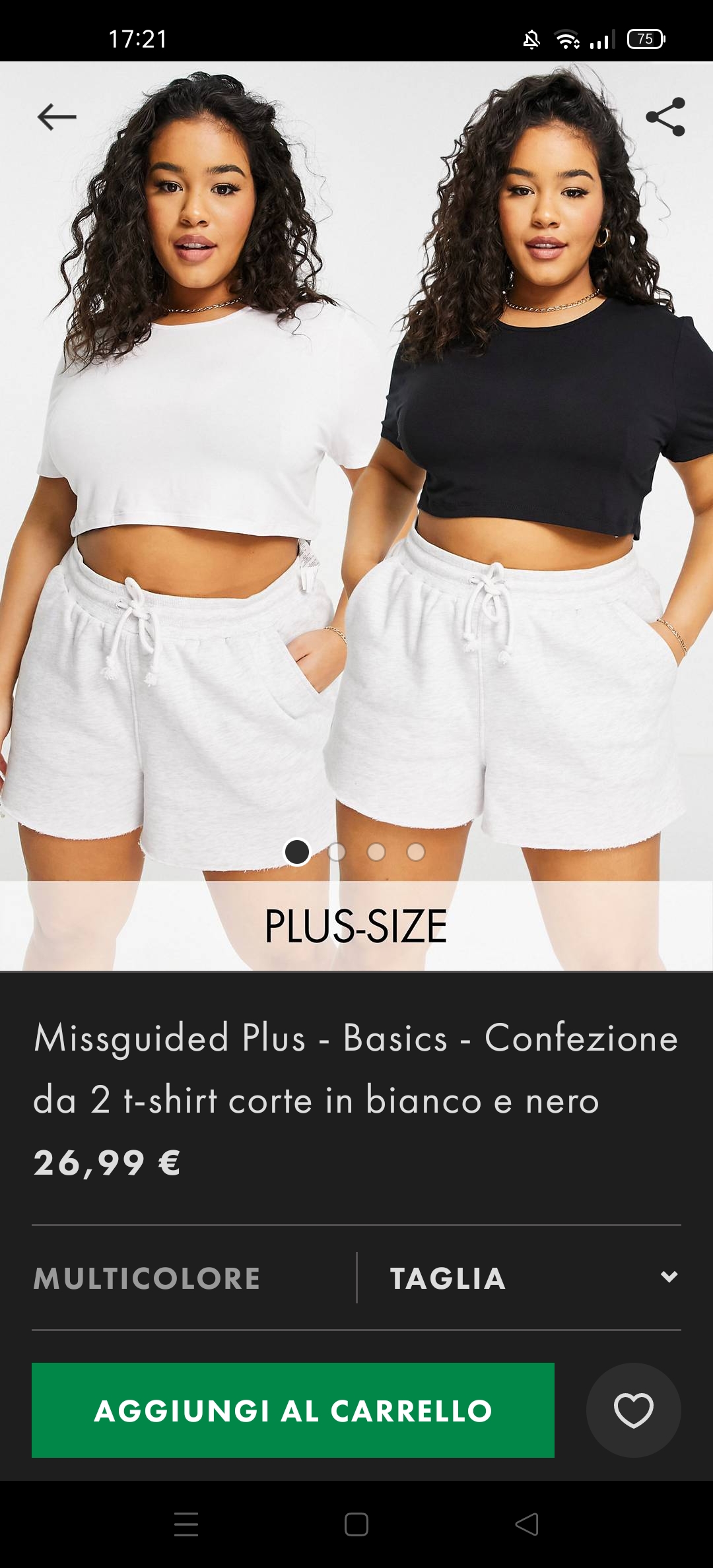Screen dimensions: 713x1568
Task: Open the product photo full screen
Action: [x=356, y=462]
